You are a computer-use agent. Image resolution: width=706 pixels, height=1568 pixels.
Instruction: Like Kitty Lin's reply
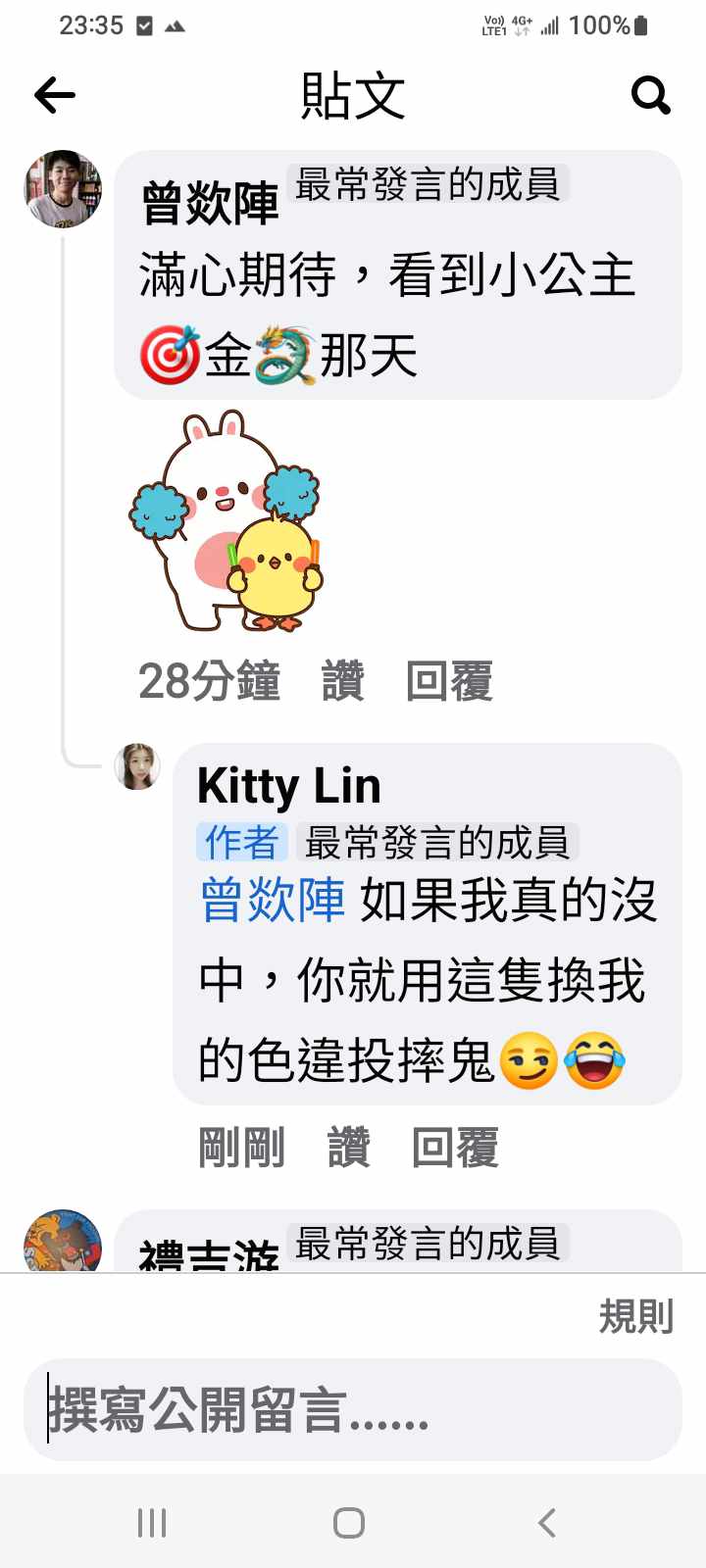coord(349,1148)
